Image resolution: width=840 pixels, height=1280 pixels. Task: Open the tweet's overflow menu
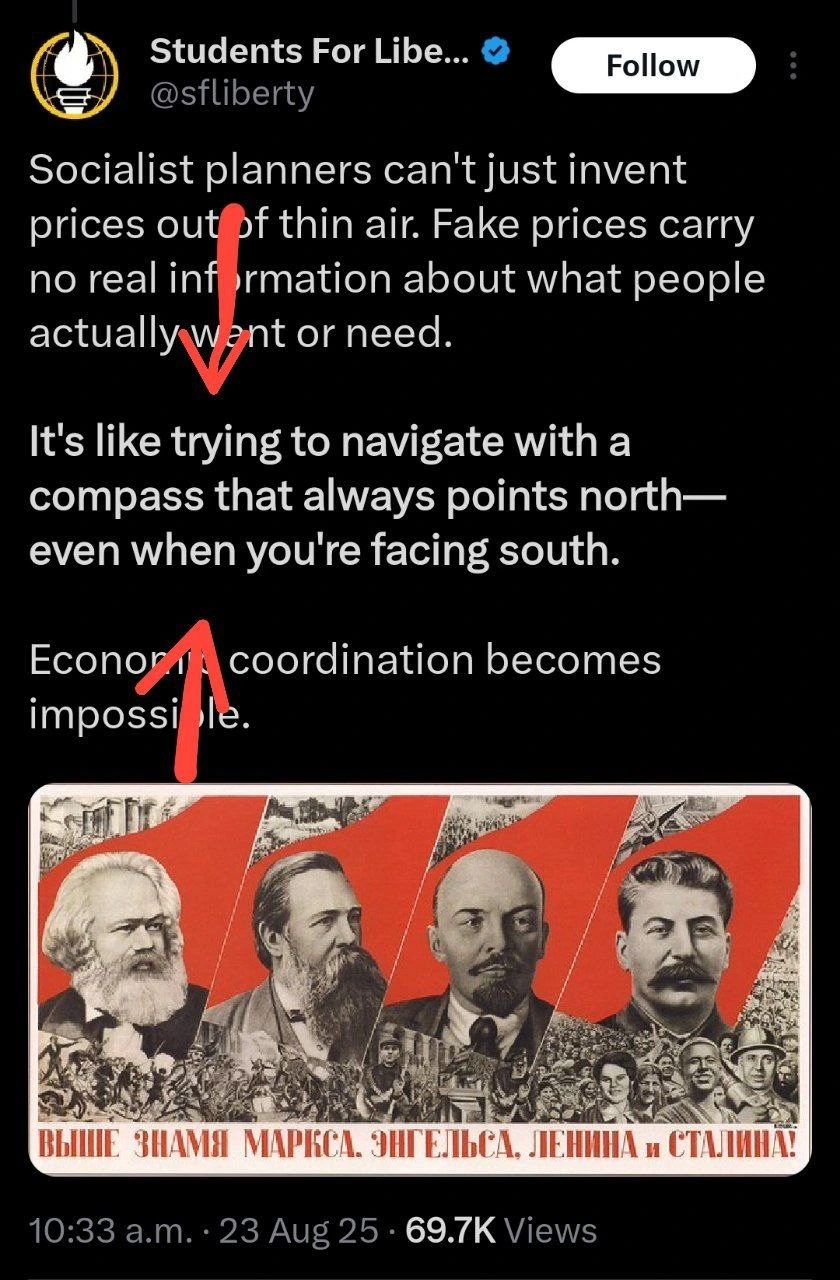pos(793,66)
